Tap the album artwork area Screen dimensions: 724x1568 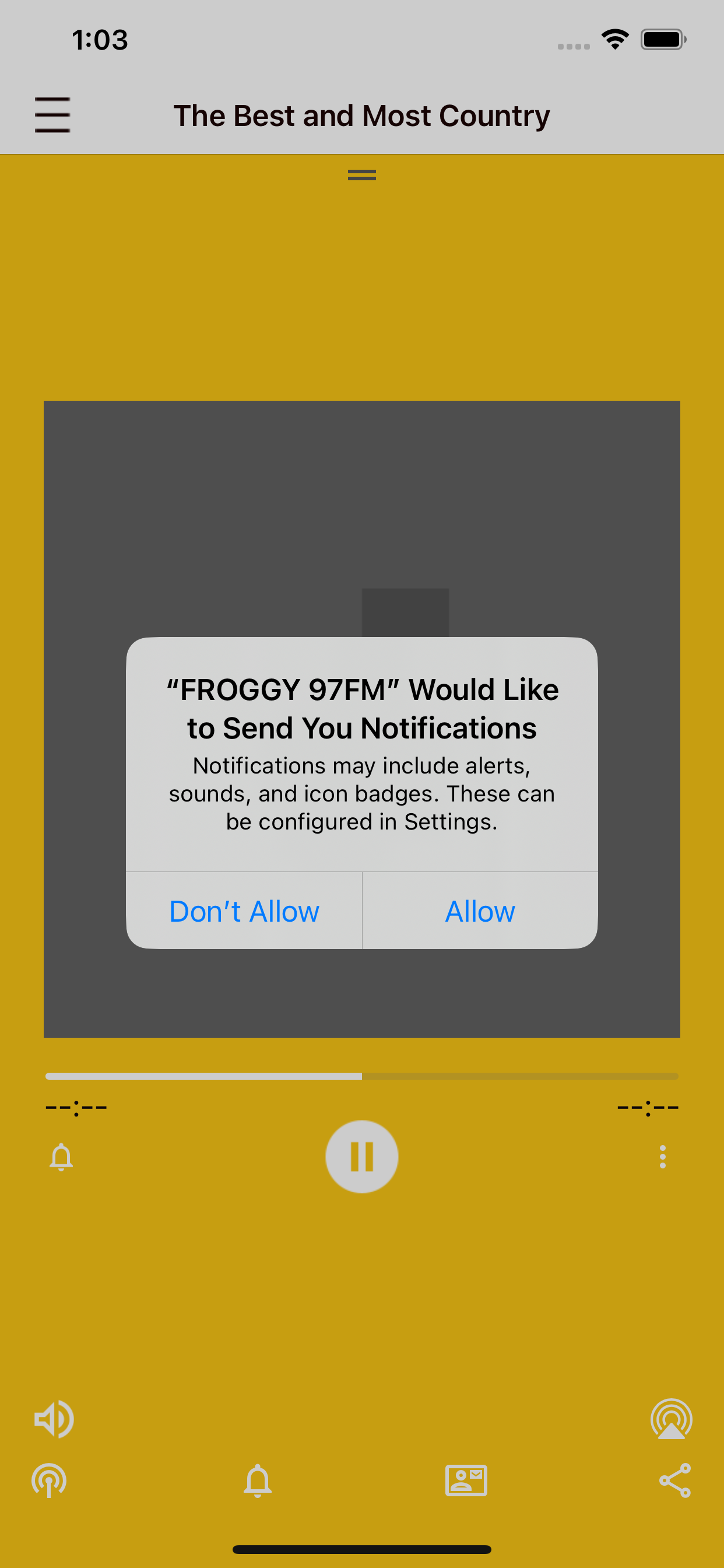click(361, 487)
